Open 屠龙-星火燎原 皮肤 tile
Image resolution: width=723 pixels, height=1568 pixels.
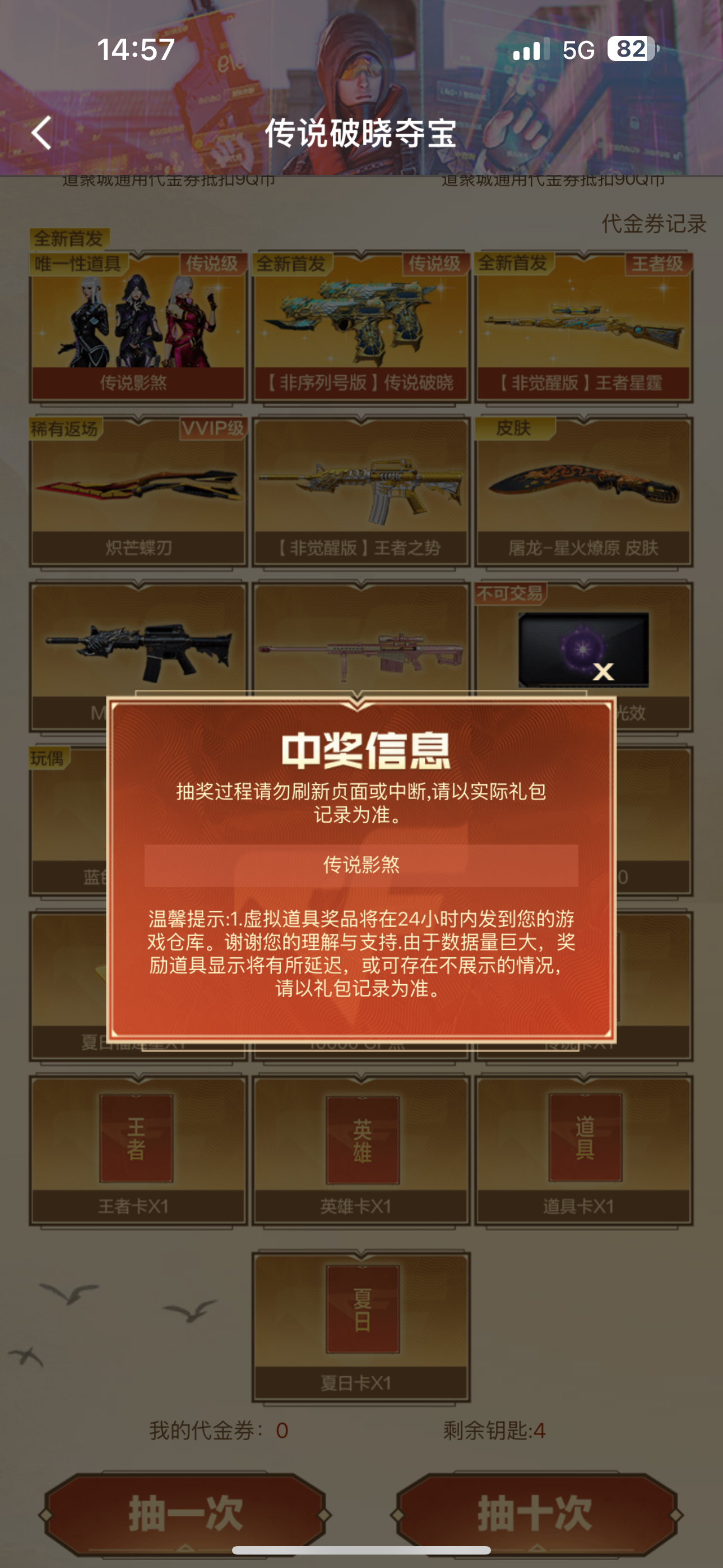[x=583, y=491]
